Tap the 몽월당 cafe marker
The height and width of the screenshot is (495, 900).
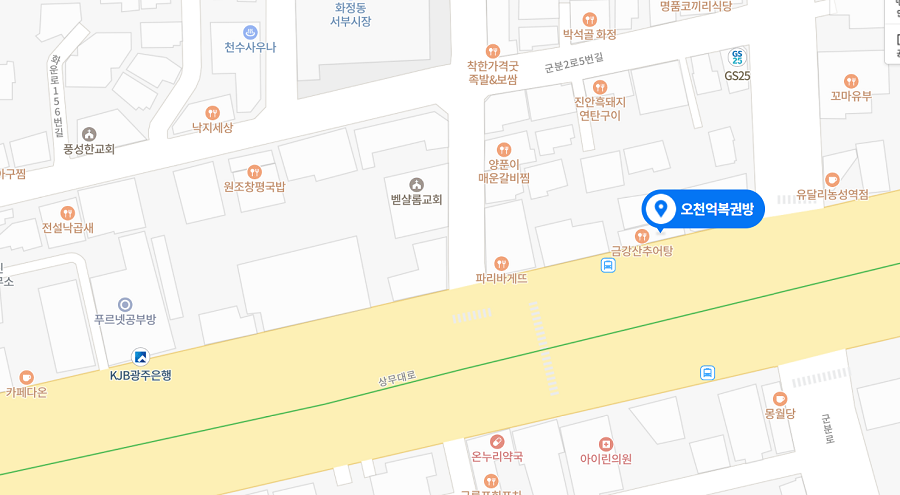[779, 398]
